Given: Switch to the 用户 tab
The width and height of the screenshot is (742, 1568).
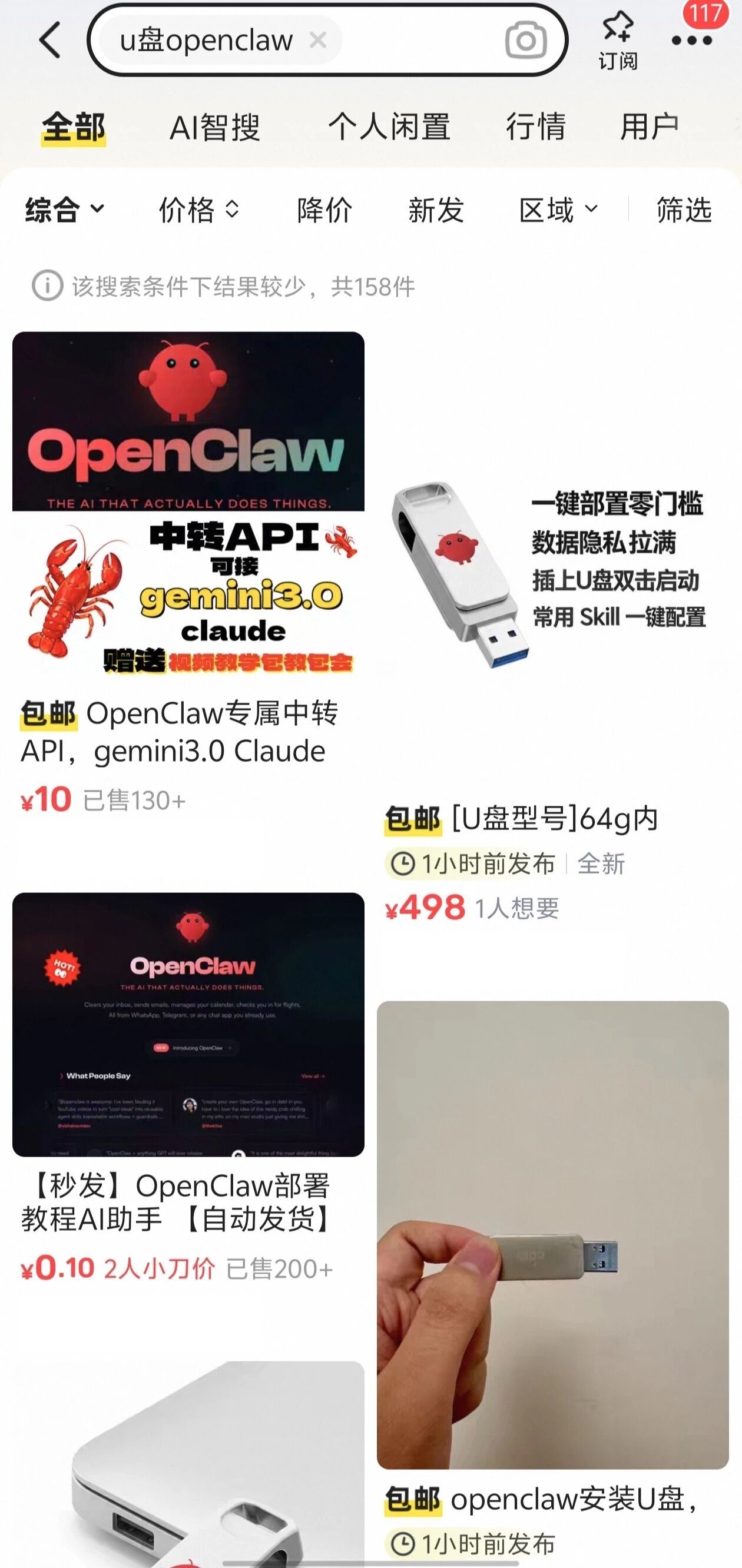Looking at the screenshot, I should pyautogui.click(x=649, y=127).
